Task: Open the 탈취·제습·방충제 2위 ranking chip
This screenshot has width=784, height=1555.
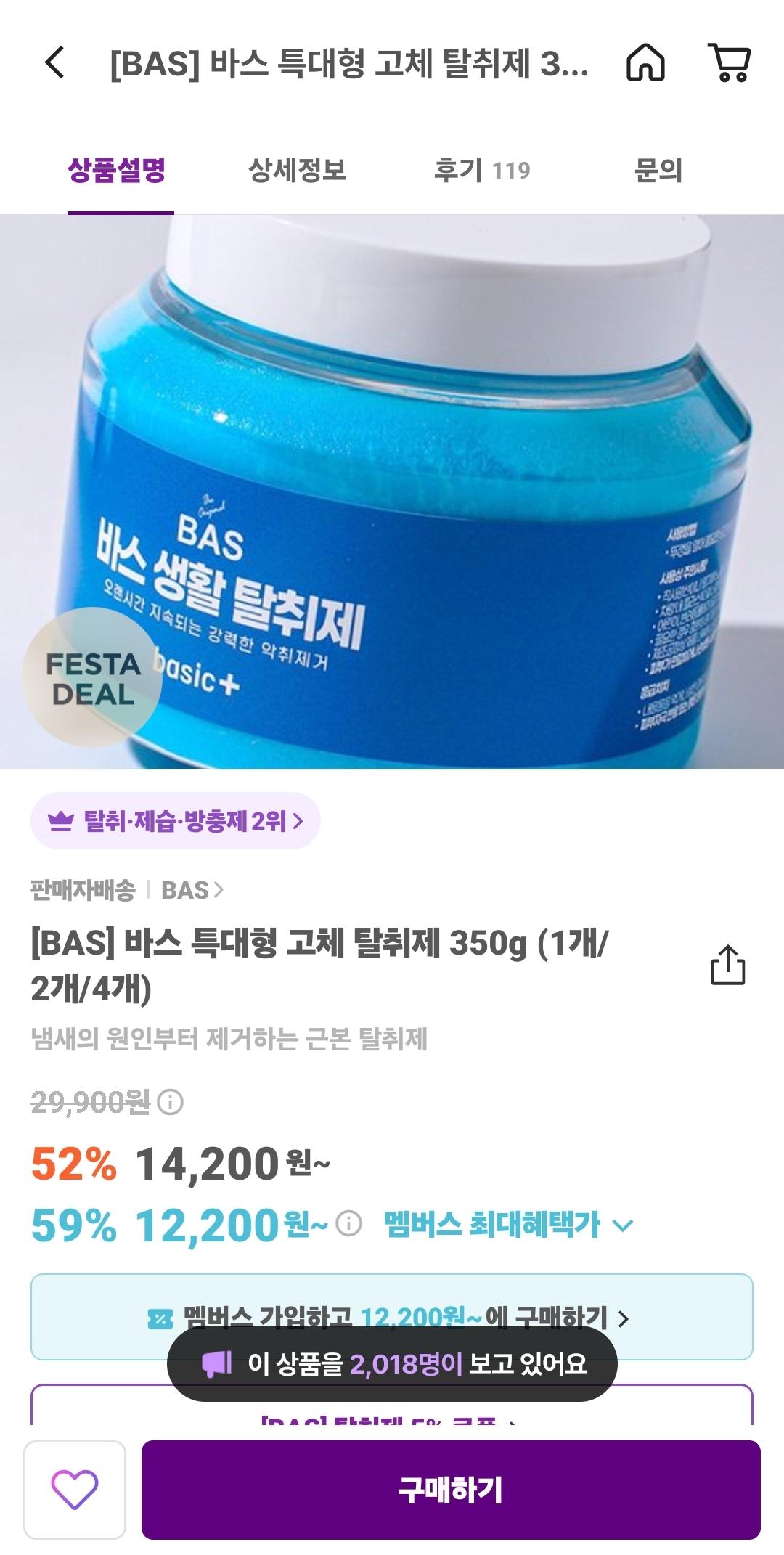Action: pos(175,821)
